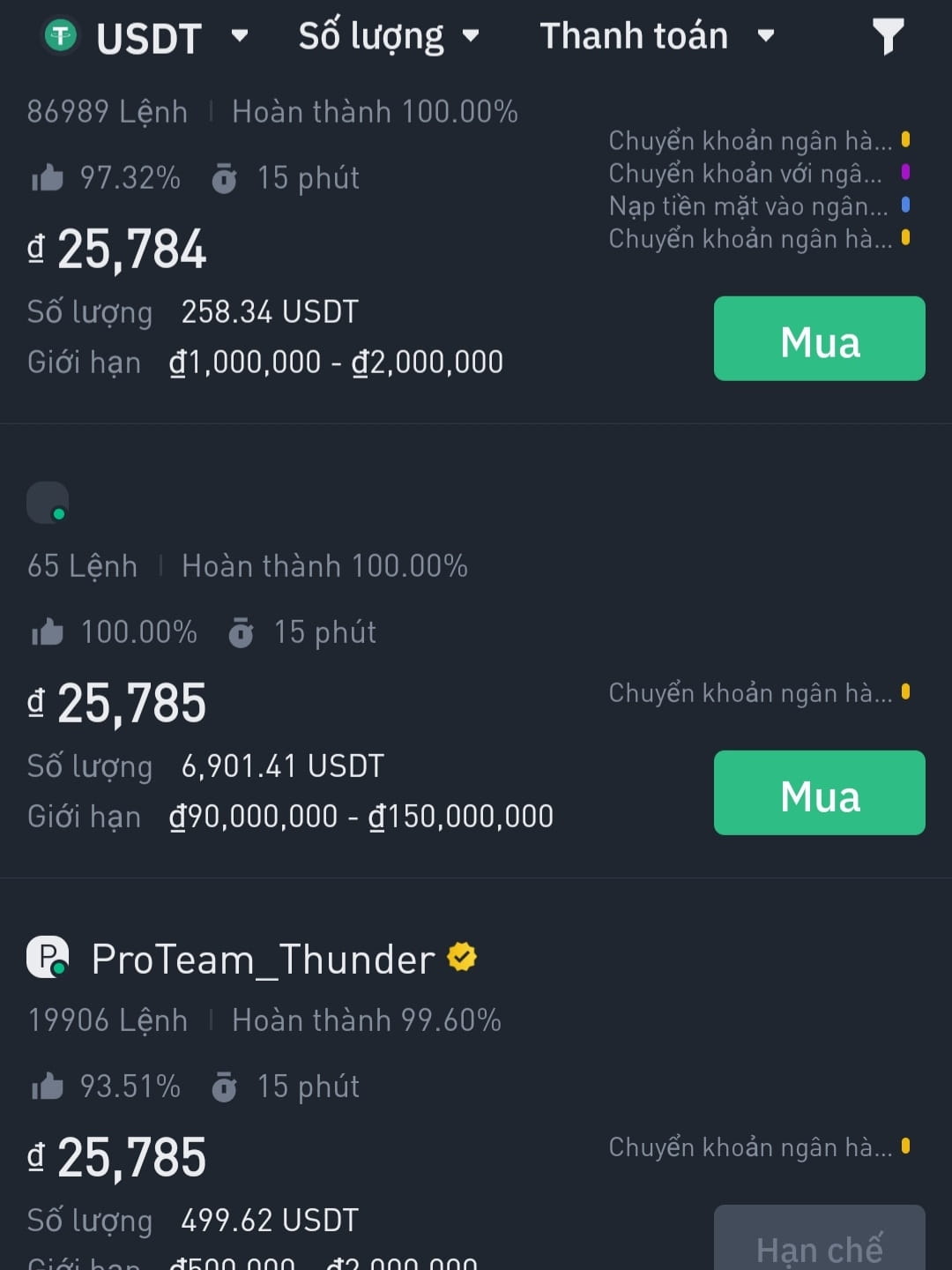Click the yellow dot beside Chuyển khoản ngân hà...
This screenshot has height=1270, width=952.
(905, 138)
